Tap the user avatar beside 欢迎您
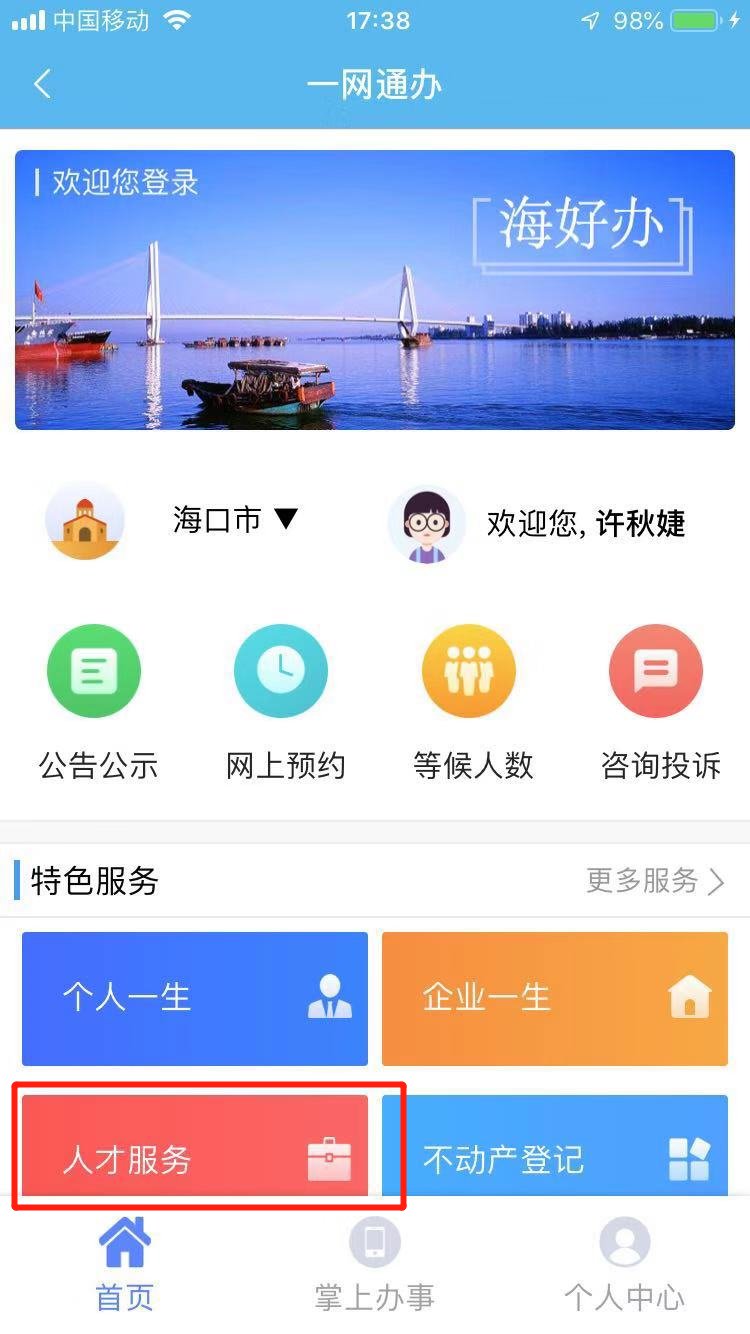The image size is (750, 1334). (x=427, y=524)
